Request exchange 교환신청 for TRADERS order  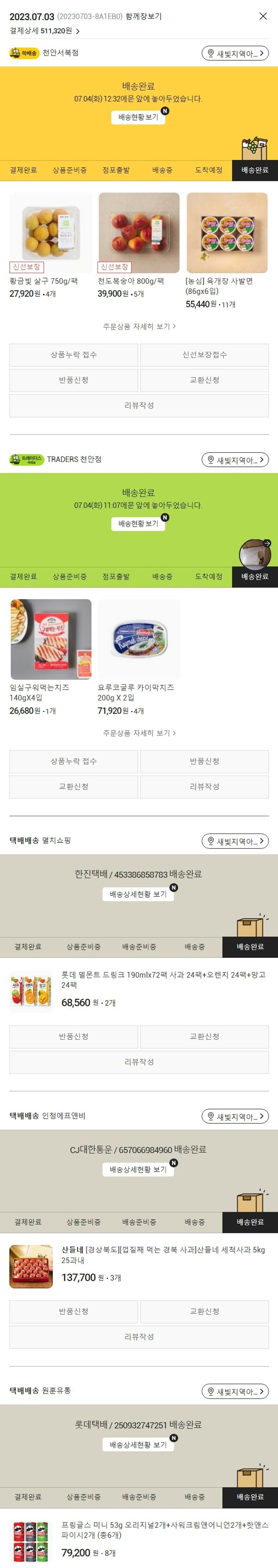(73, 787)
